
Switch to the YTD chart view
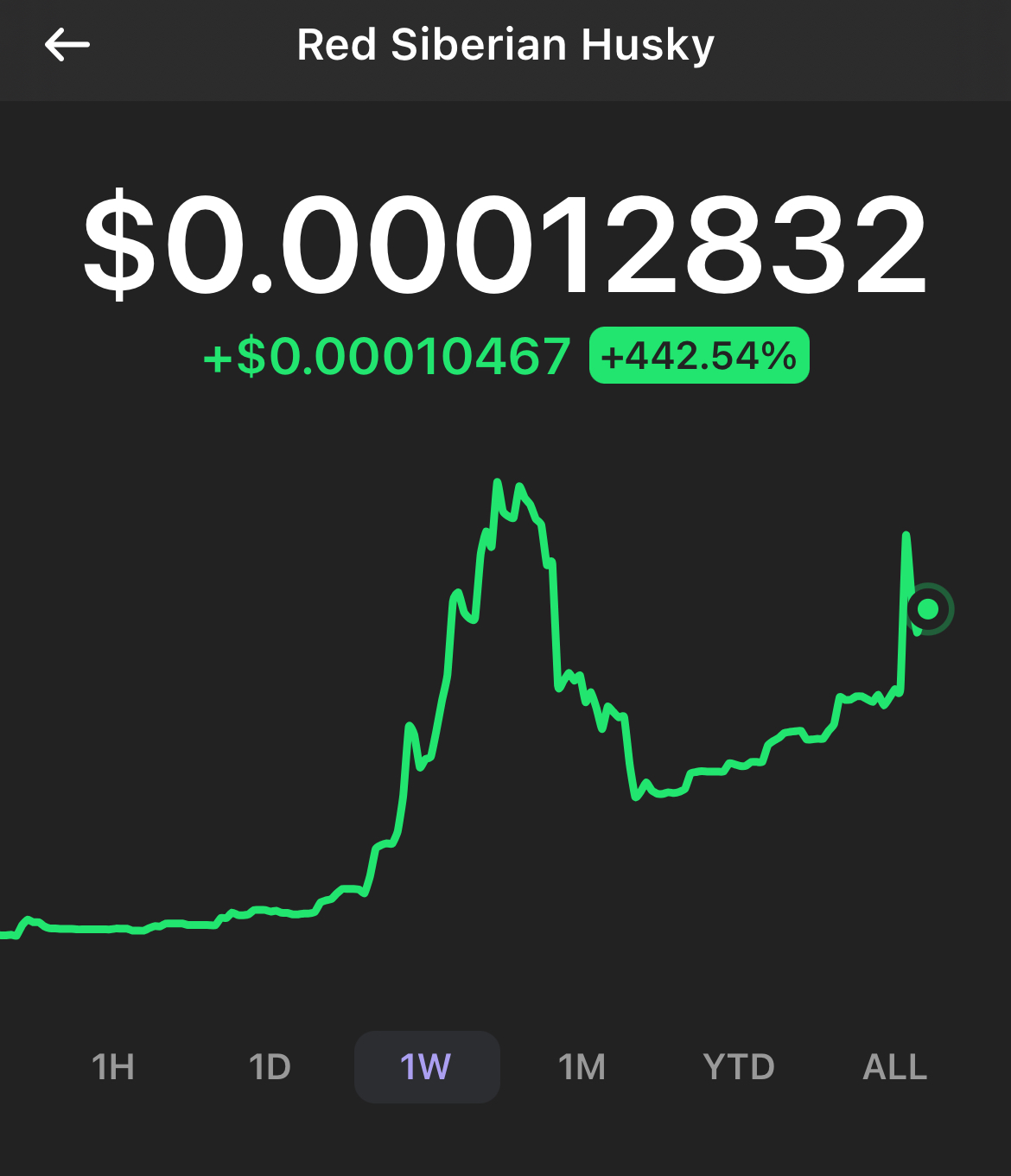pos(739,1067)
